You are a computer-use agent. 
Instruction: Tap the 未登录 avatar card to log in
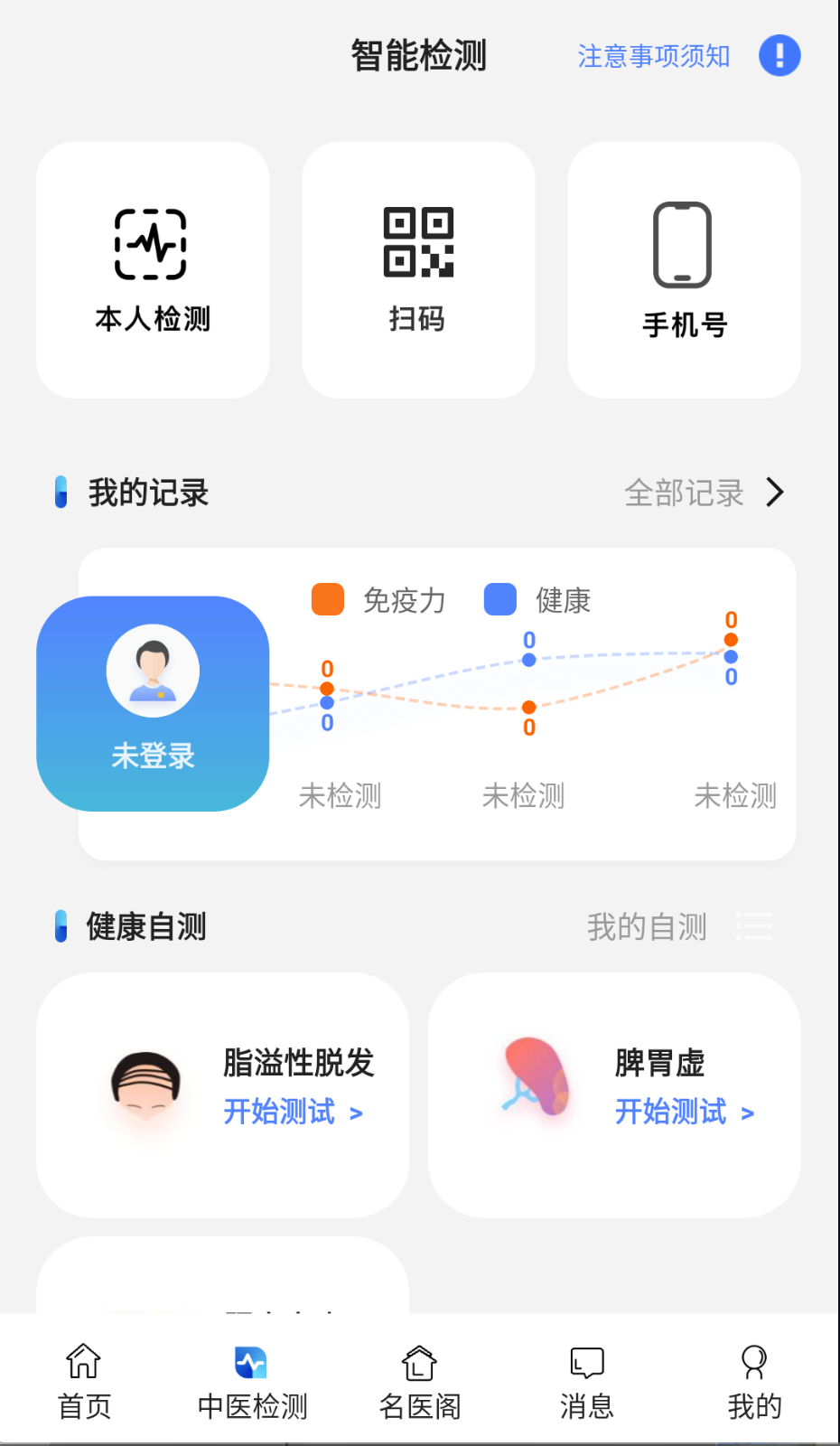(152, 703)
